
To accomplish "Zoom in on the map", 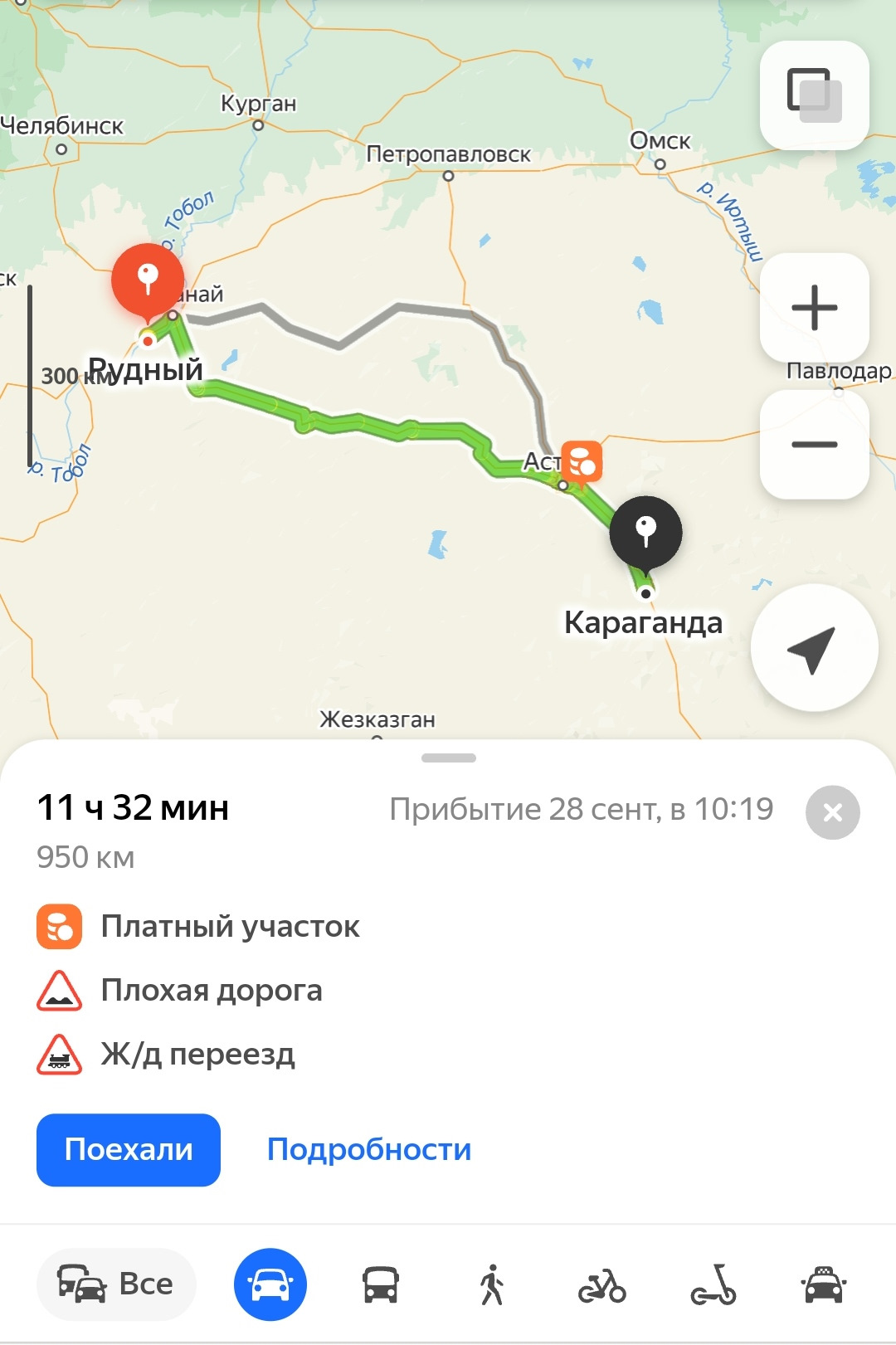I will click(814, 307).
